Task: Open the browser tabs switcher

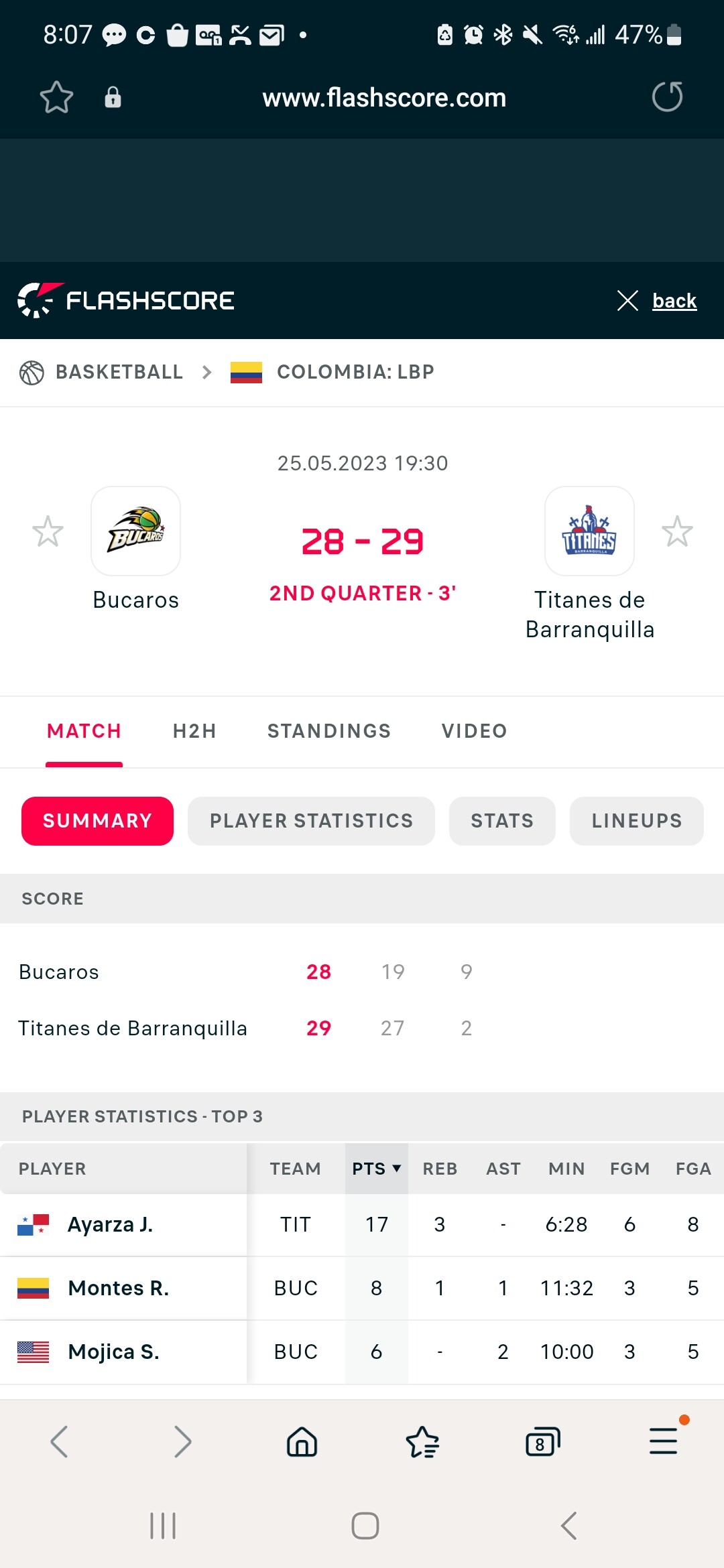Action: pyautogui.click(x=542, y=1442)
